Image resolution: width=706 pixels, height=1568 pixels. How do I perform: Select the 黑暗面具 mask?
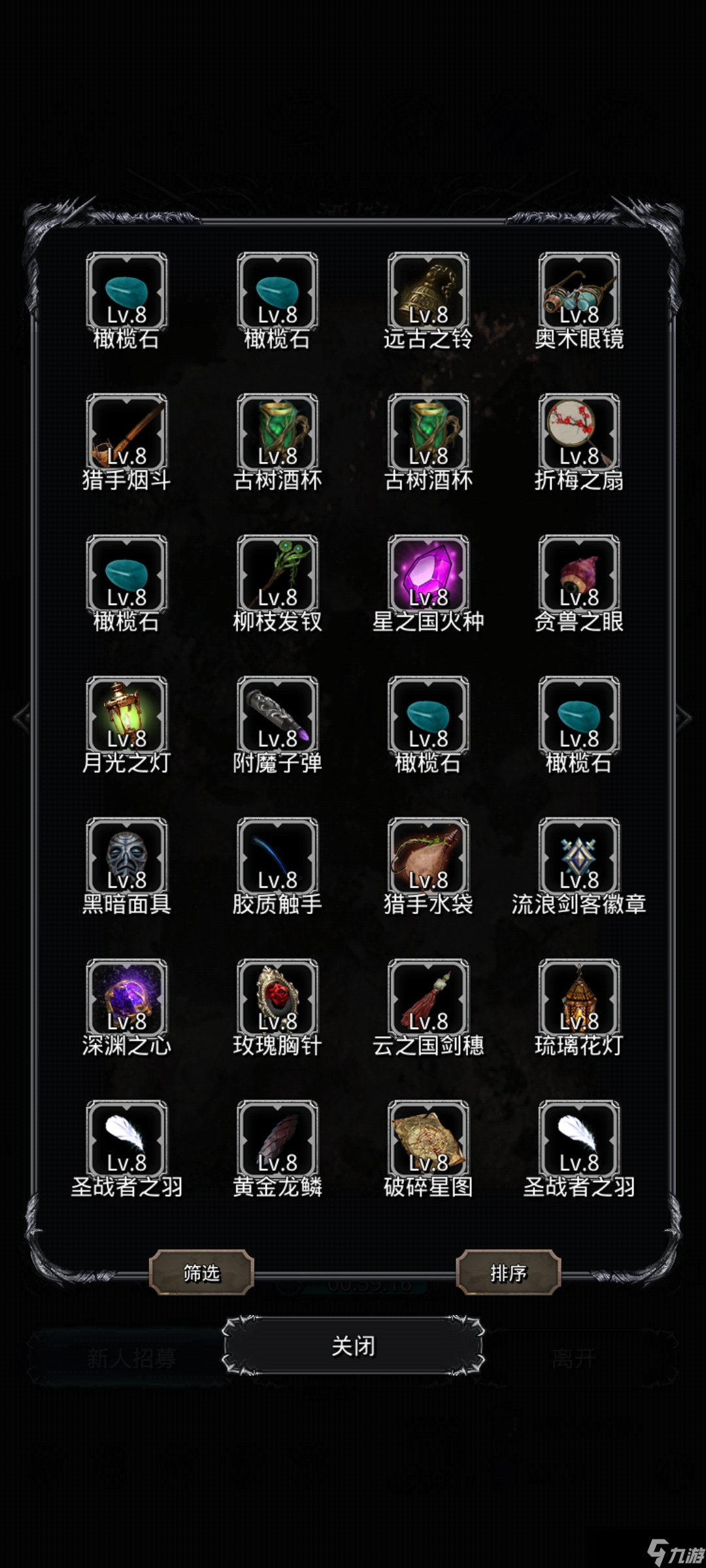coord(126,857)
